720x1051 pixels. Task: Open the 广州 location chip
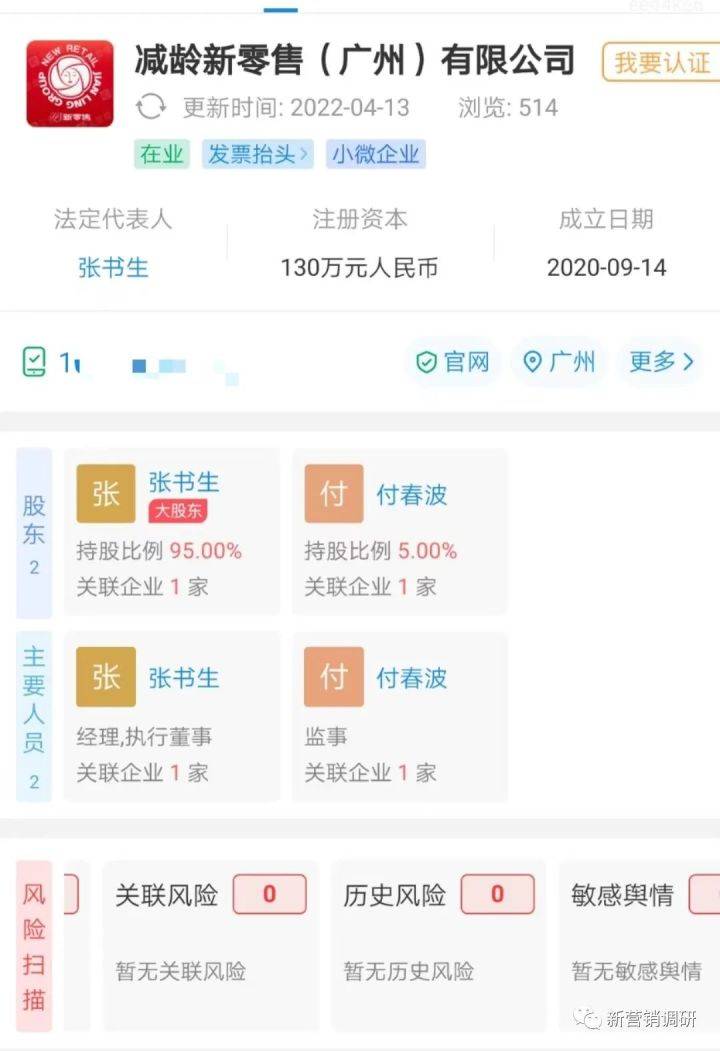tap(560, 362)
